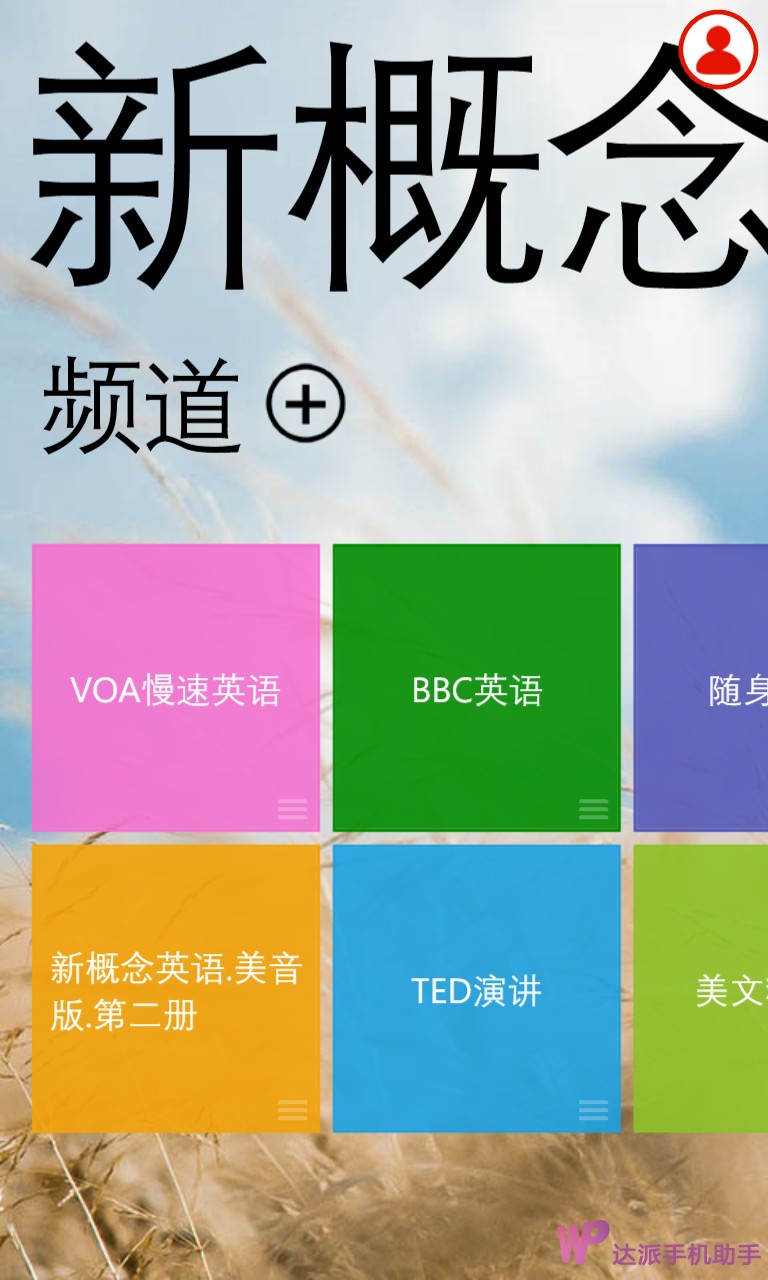Open the VOA慢速英语 channel tile

pos(176,688)
